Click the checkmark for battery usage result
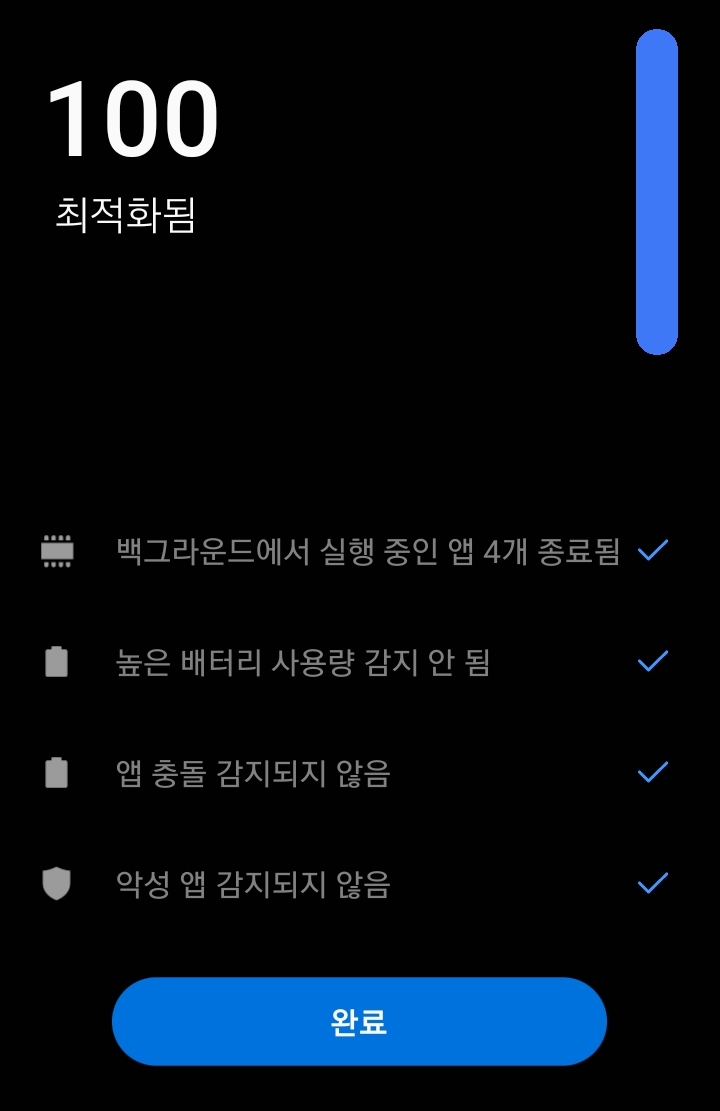720x1111 pixels. (654, 659)
